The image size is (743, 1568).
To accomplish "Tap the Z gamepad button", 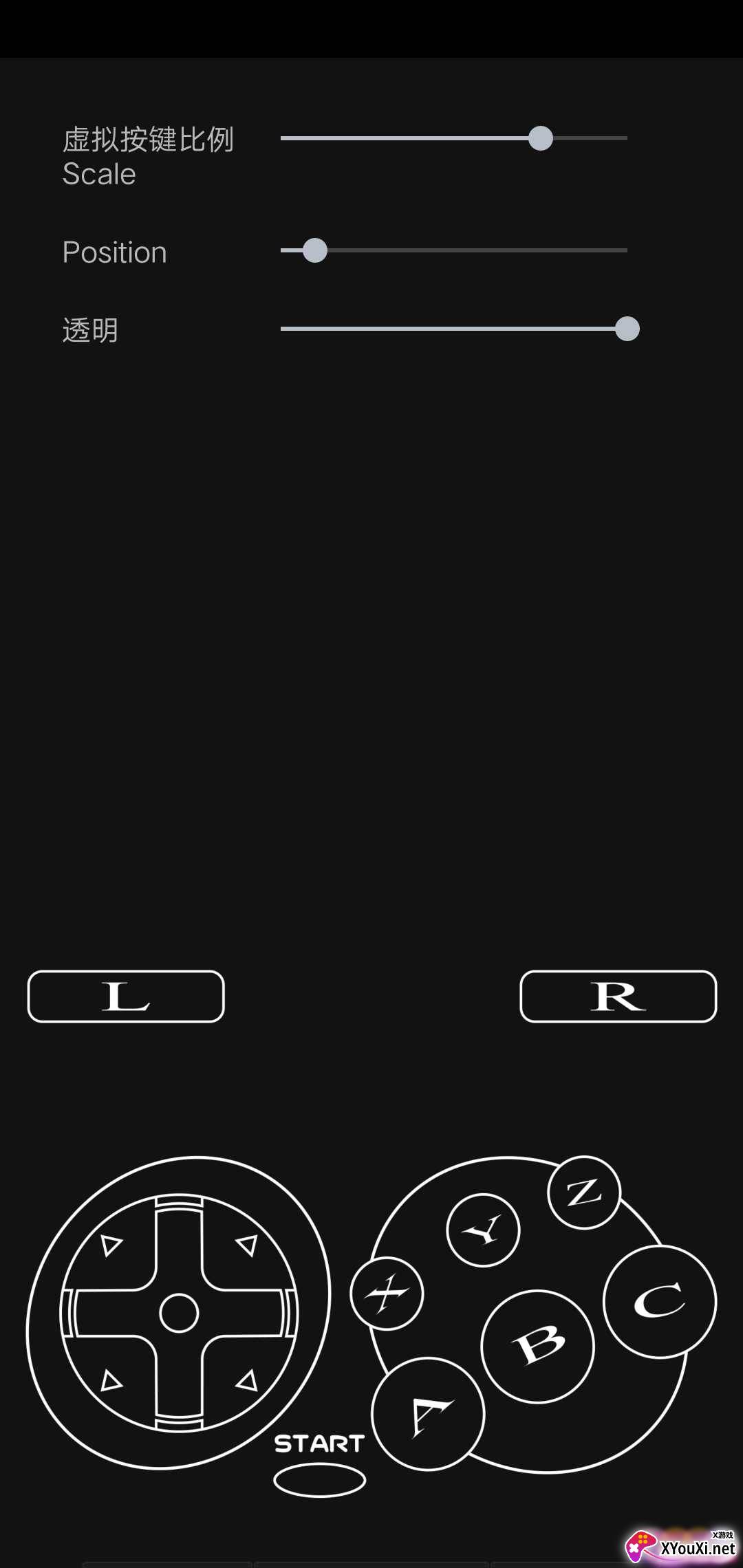I will [x=584, y=1193].
